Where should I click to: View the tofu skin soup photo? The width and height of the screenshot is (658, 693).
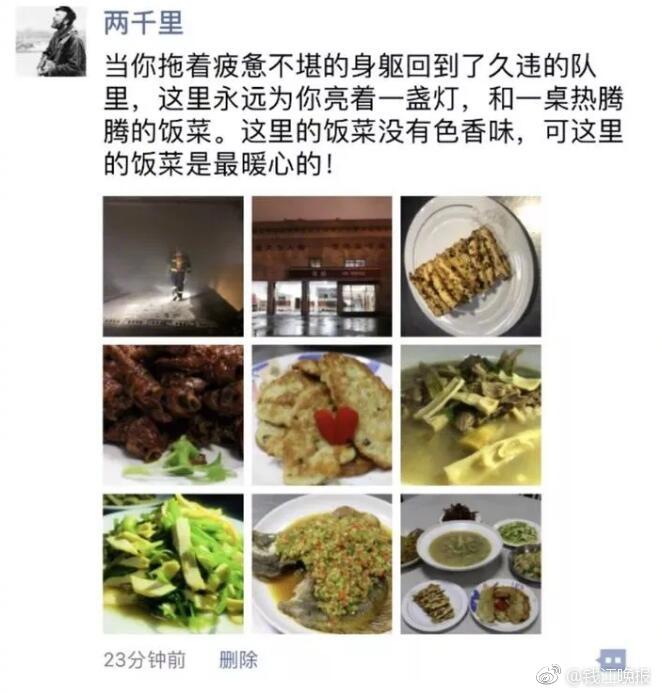coord(470,414)
